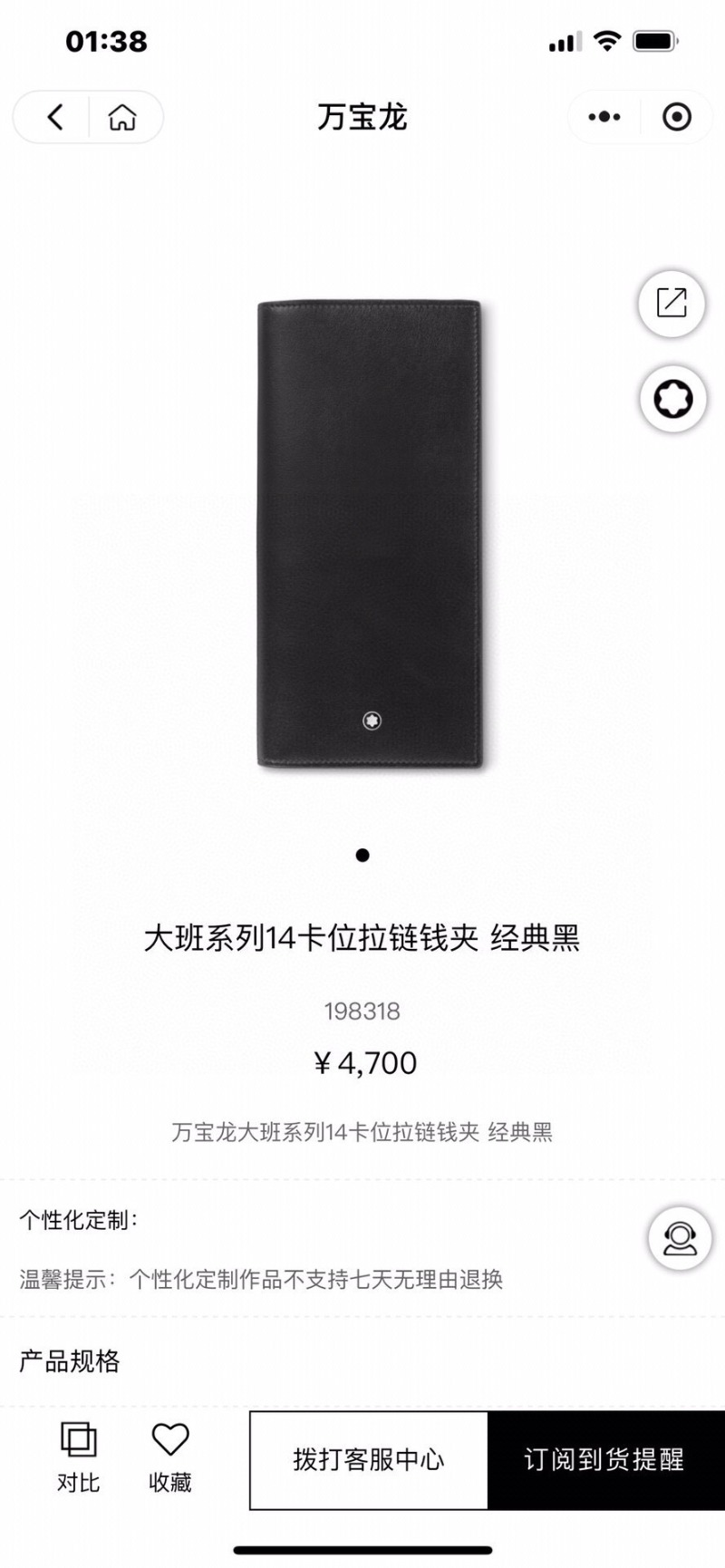
Task: Call 拨打客服中心 service center
Action: 369,1459
